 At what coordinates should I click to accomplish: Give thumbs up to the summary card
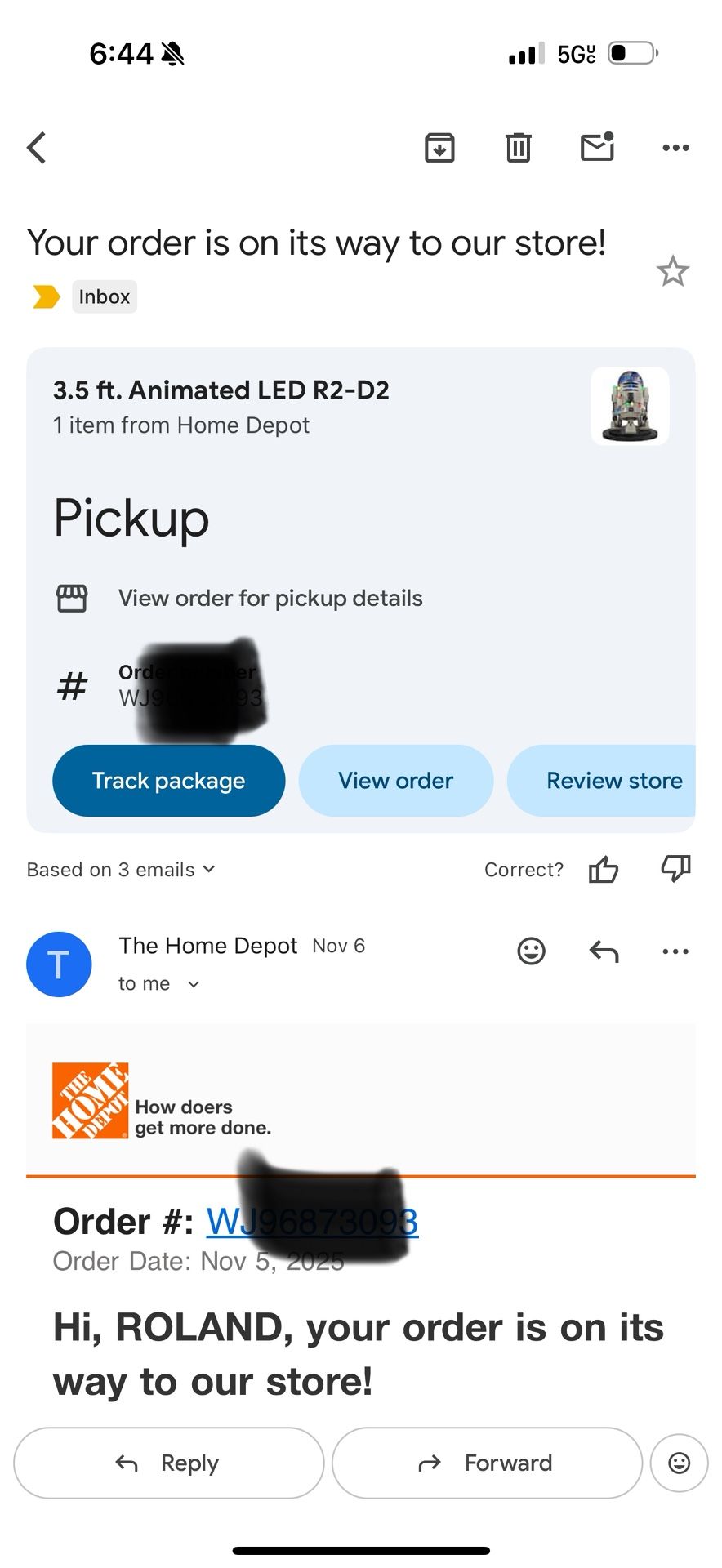[x=604, y=870]
